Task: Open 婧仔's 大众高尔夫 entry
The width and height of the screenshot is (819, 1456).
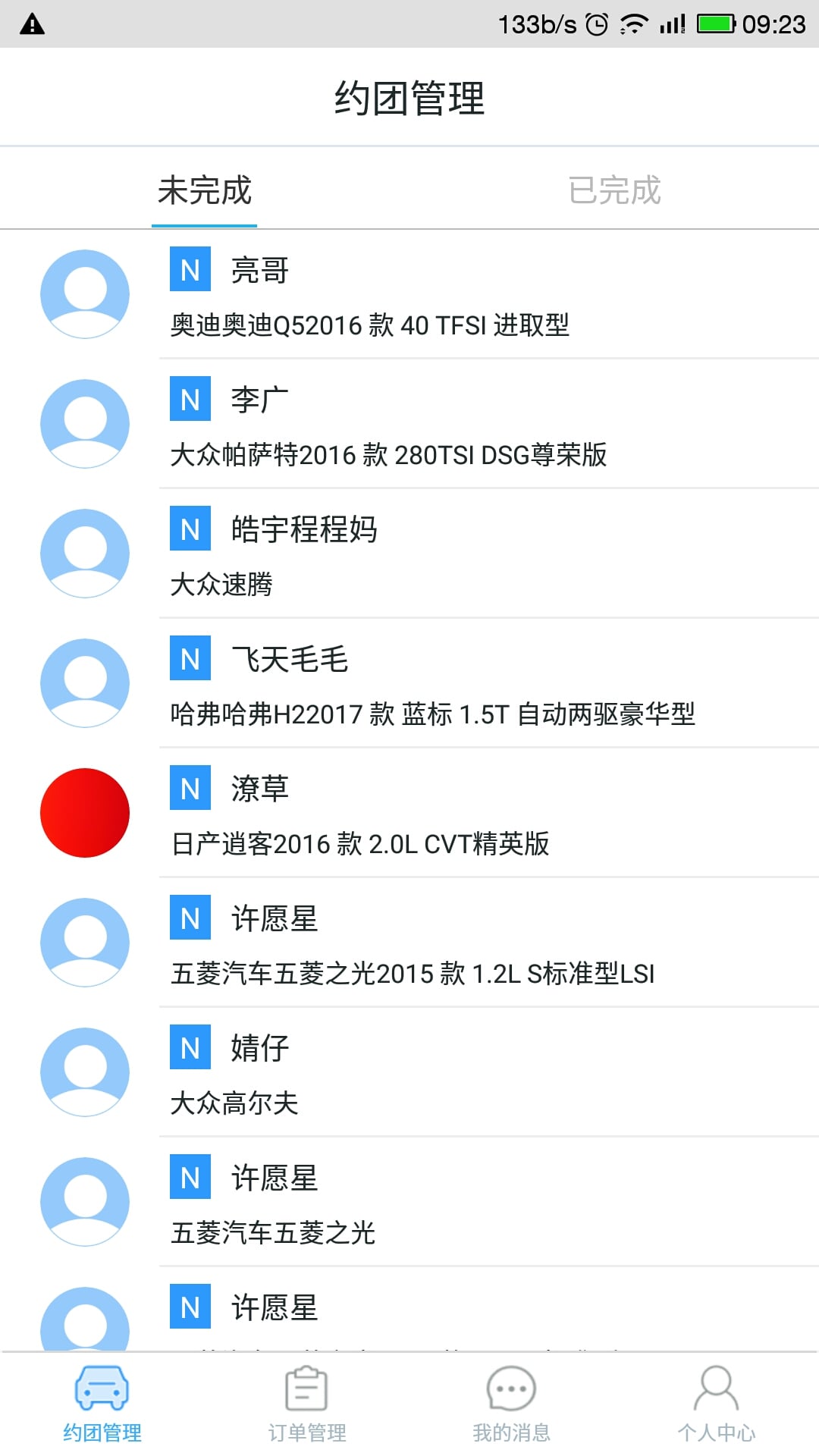Action: pos(409,1072)
